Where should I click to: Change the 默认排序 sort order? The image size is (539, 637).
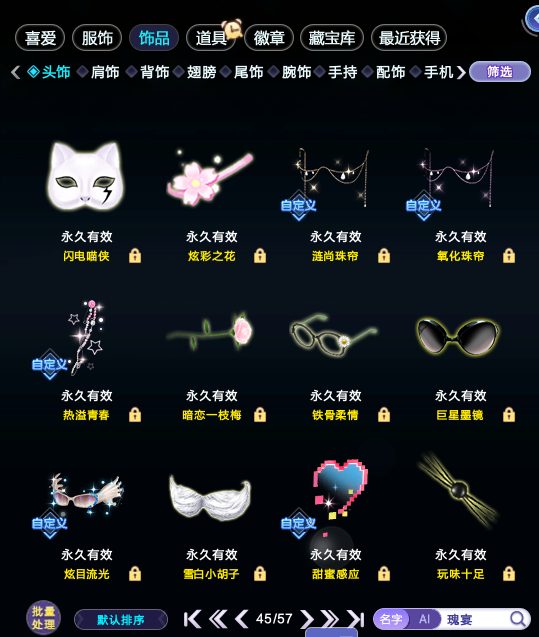pos(121,620)
